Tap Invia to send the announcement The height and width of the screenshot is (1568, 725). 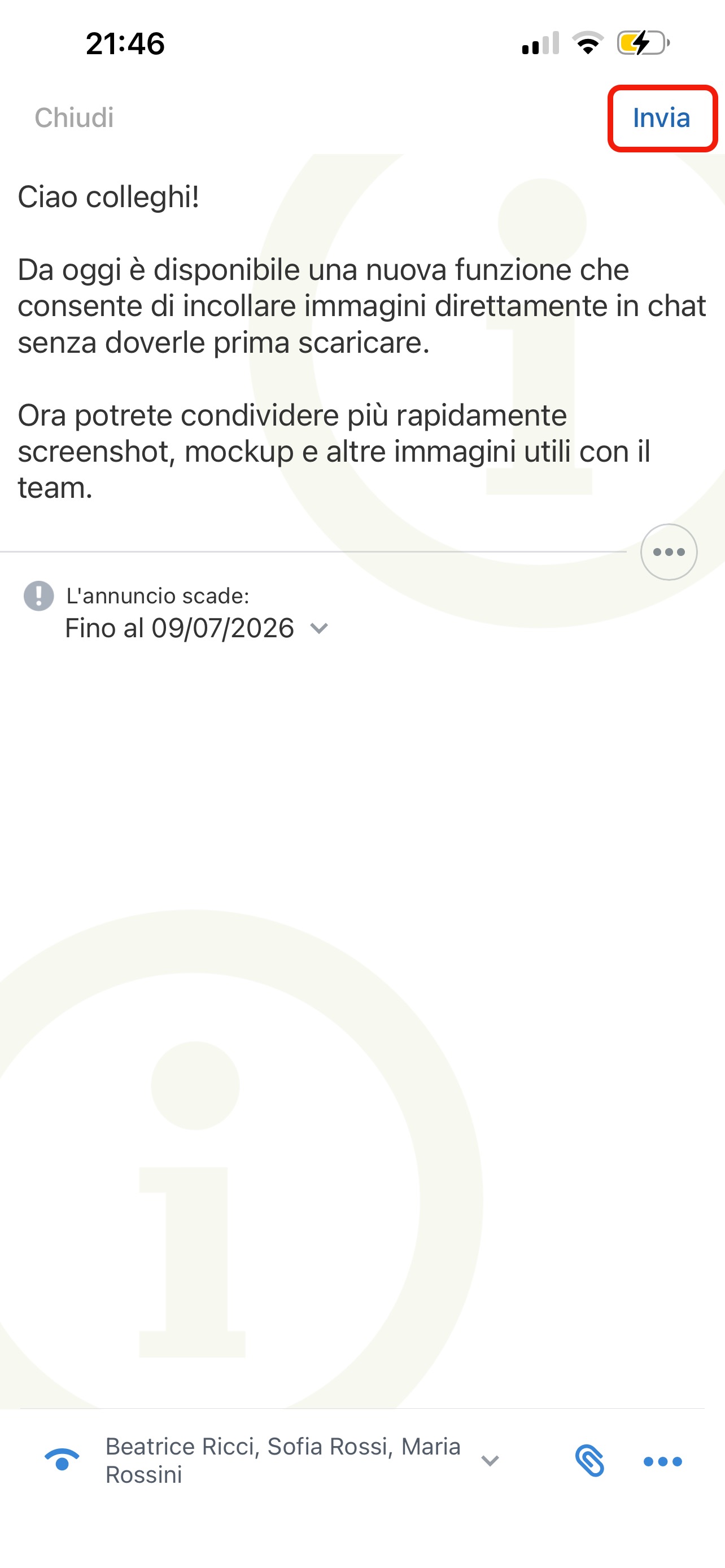[661, 118]
